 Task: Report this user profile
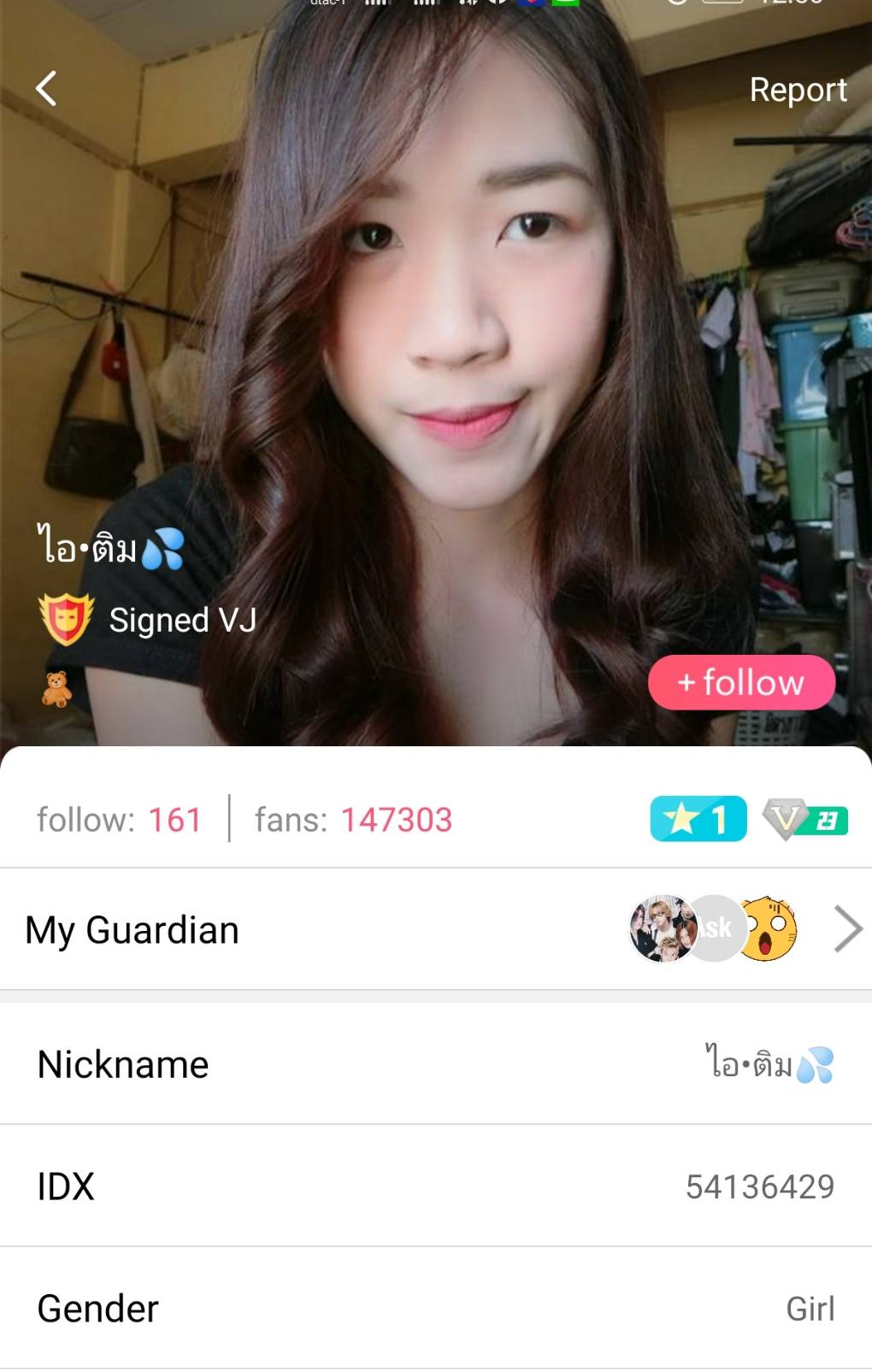click(797, 90)
